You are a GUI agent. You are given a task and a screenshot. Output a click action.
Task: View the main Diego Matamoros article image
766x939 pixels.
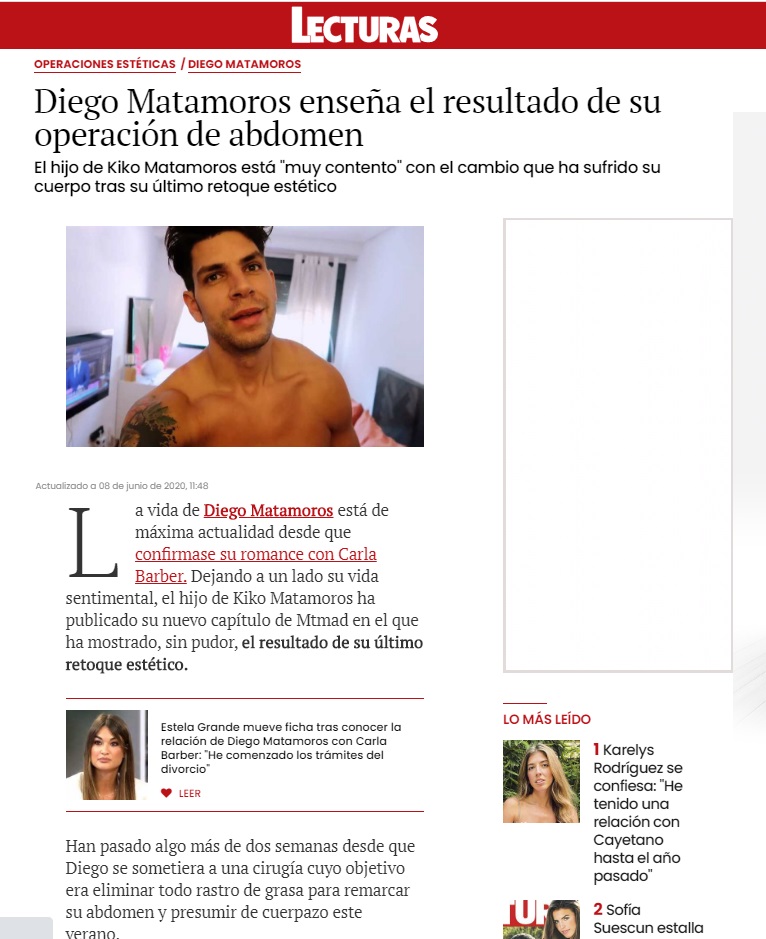point(244,336)
